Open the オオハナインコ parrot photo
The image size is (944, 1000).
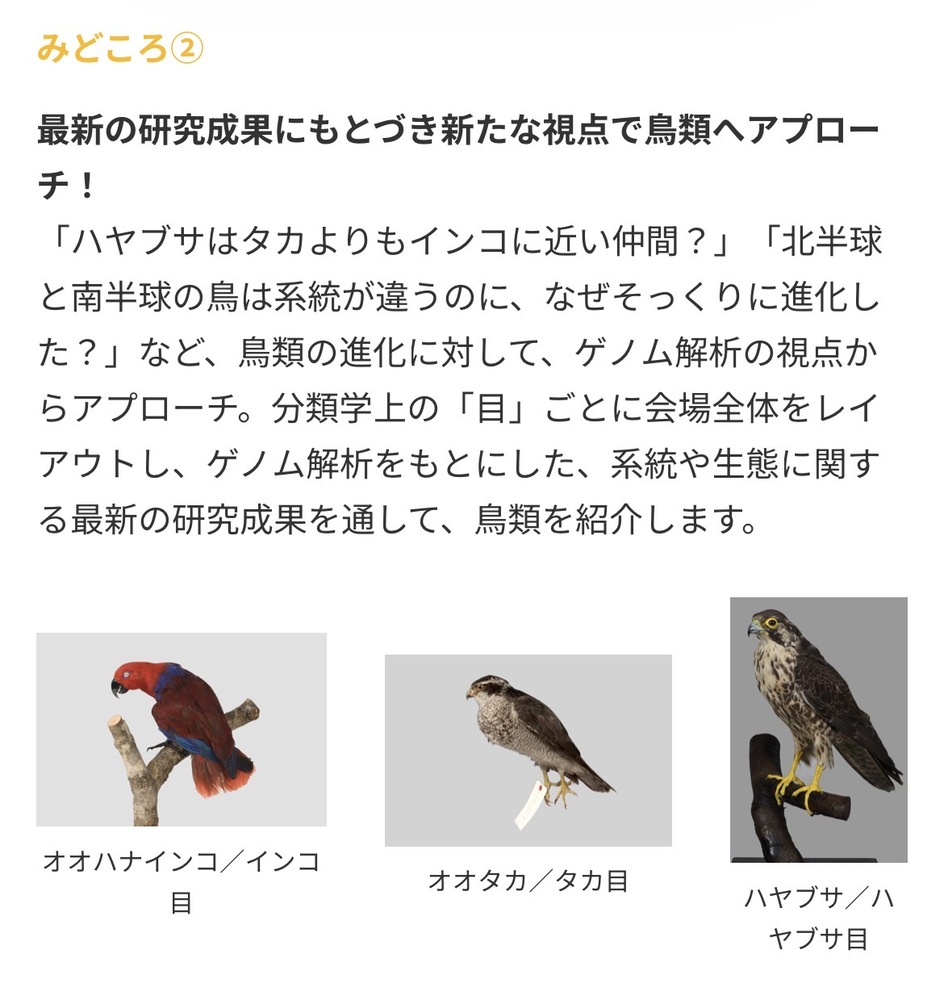click(181, 729)
